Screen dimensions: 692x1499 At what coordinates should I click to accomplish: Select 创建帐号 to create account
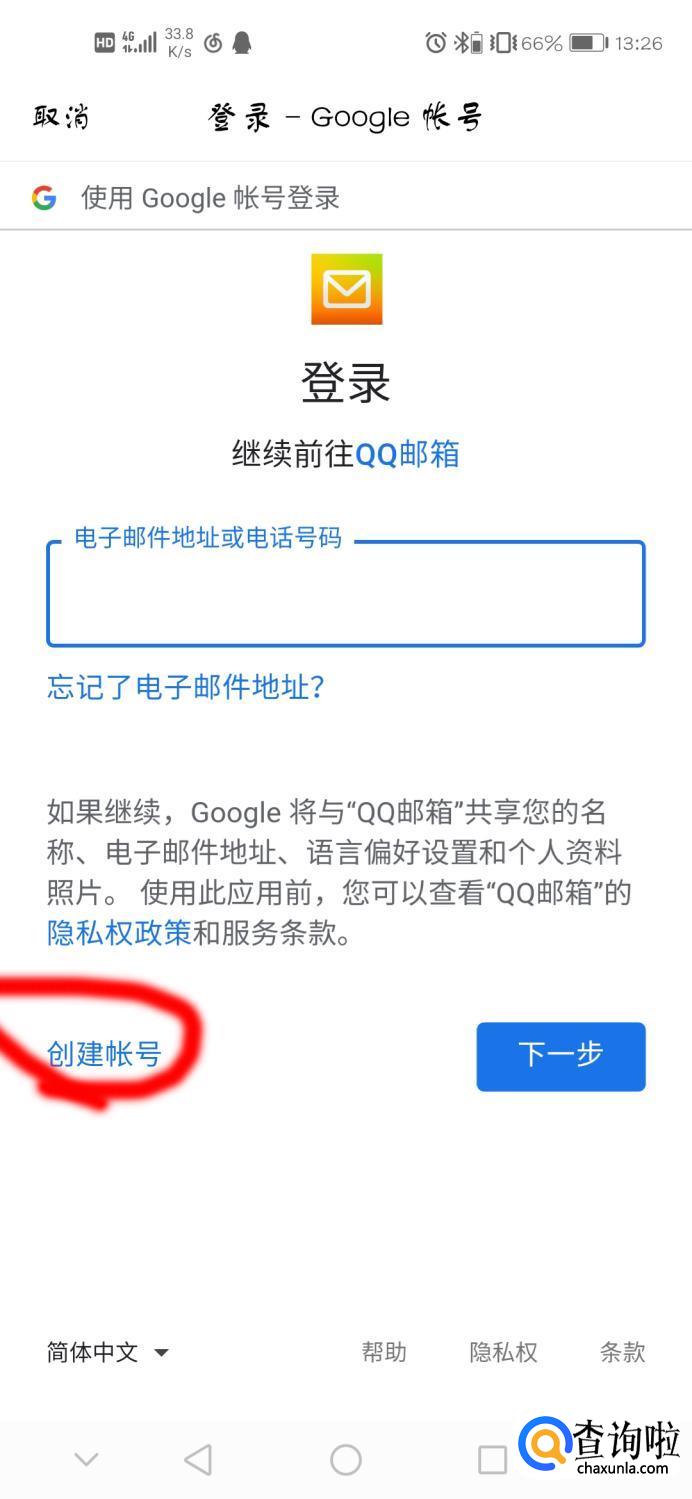point(104,1053)
